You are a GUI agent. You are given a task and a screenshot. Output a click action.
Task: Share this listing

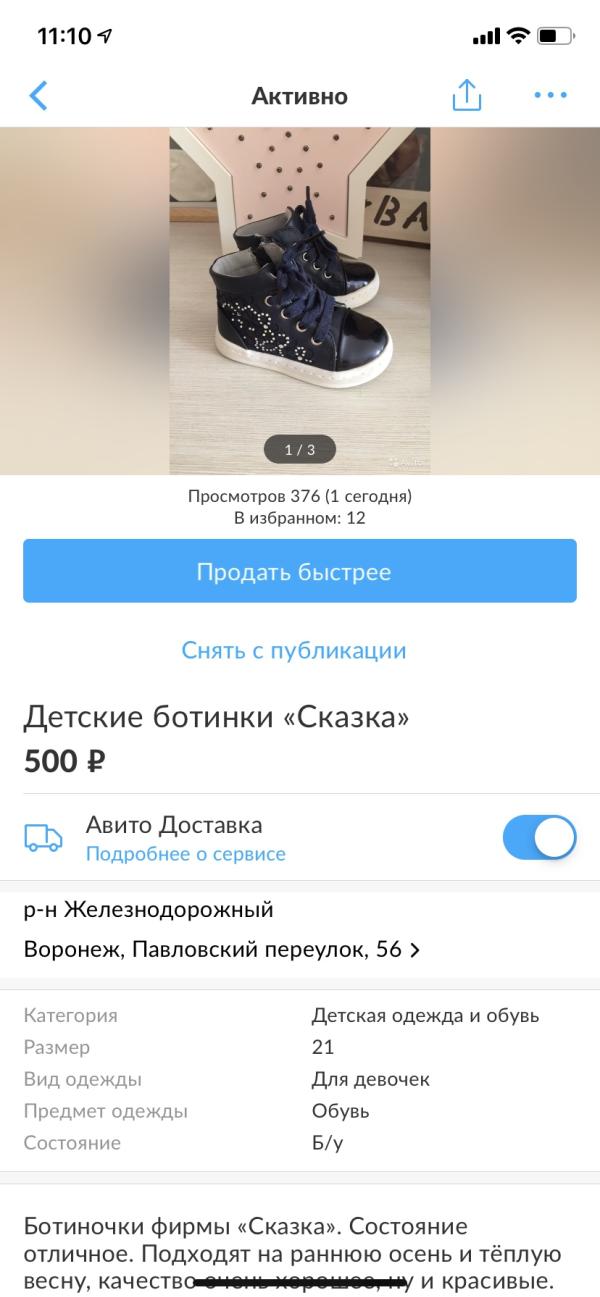point(466,96)
